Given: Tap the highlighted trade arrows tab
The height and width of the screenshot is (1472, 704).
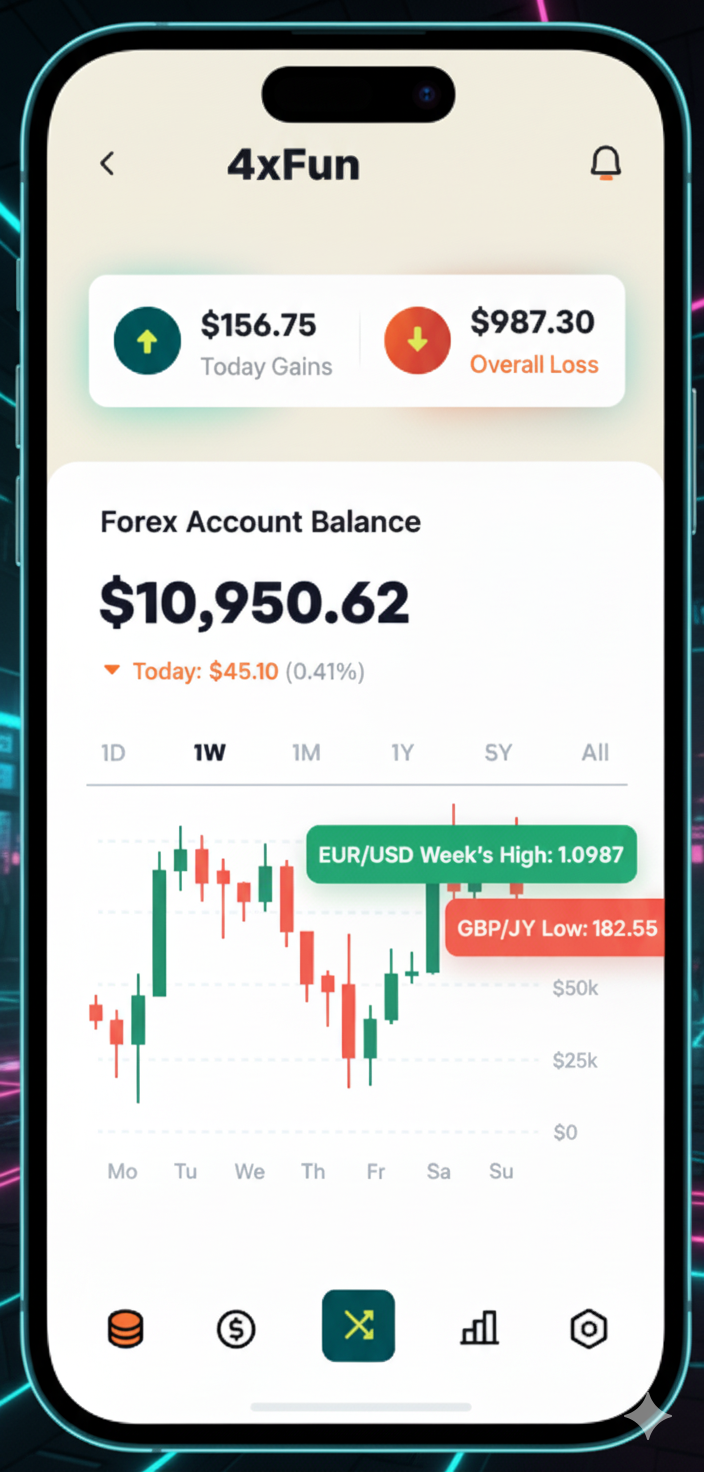Looking at the screenshot, I should 358,1326.
